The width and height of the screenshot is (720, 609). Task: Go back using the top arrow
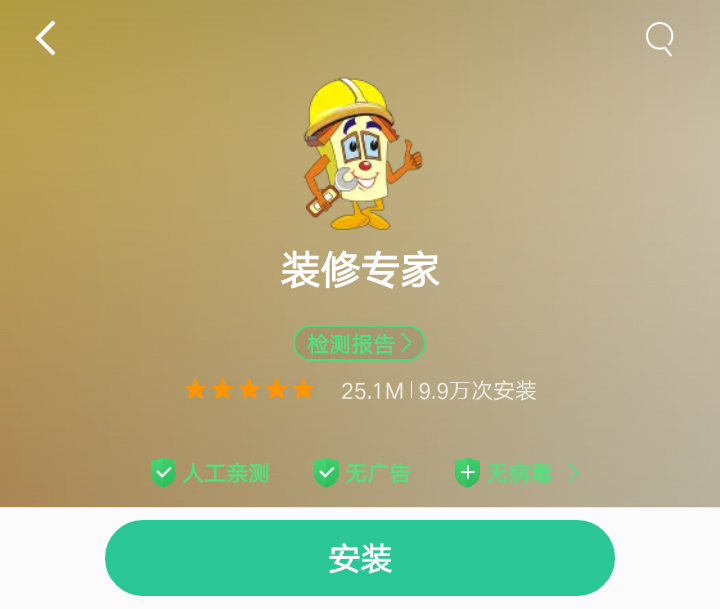click(46, 39)
